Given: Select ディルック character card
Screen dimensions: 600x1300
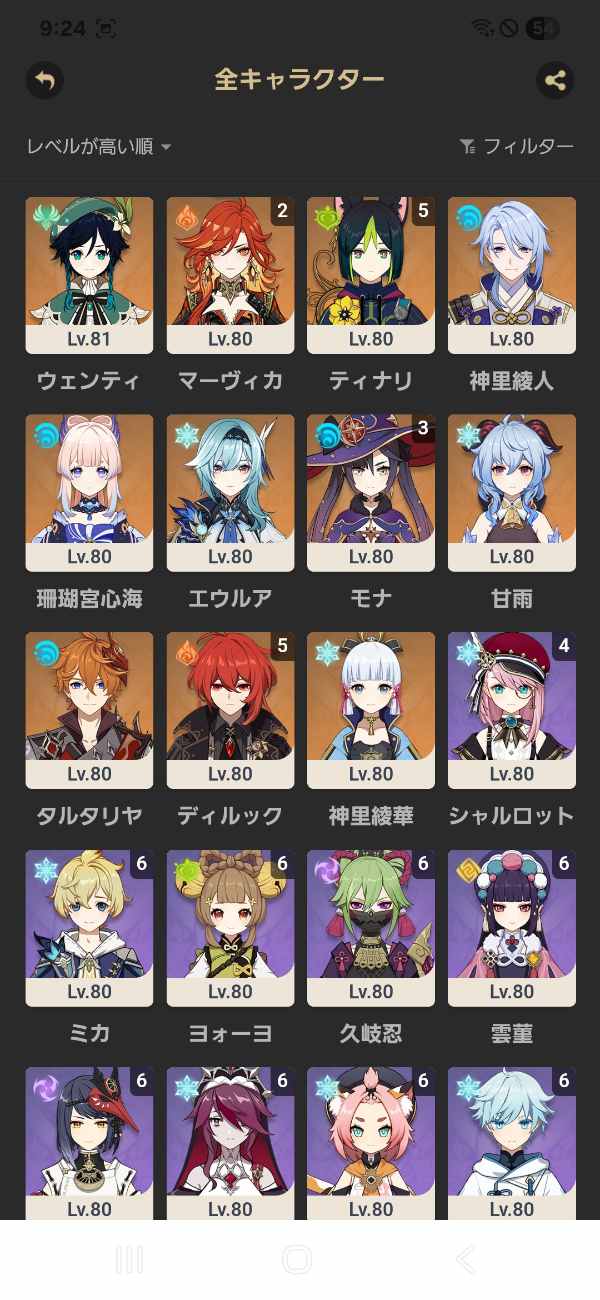Looking at the screenshot, I should coord(230,710).
